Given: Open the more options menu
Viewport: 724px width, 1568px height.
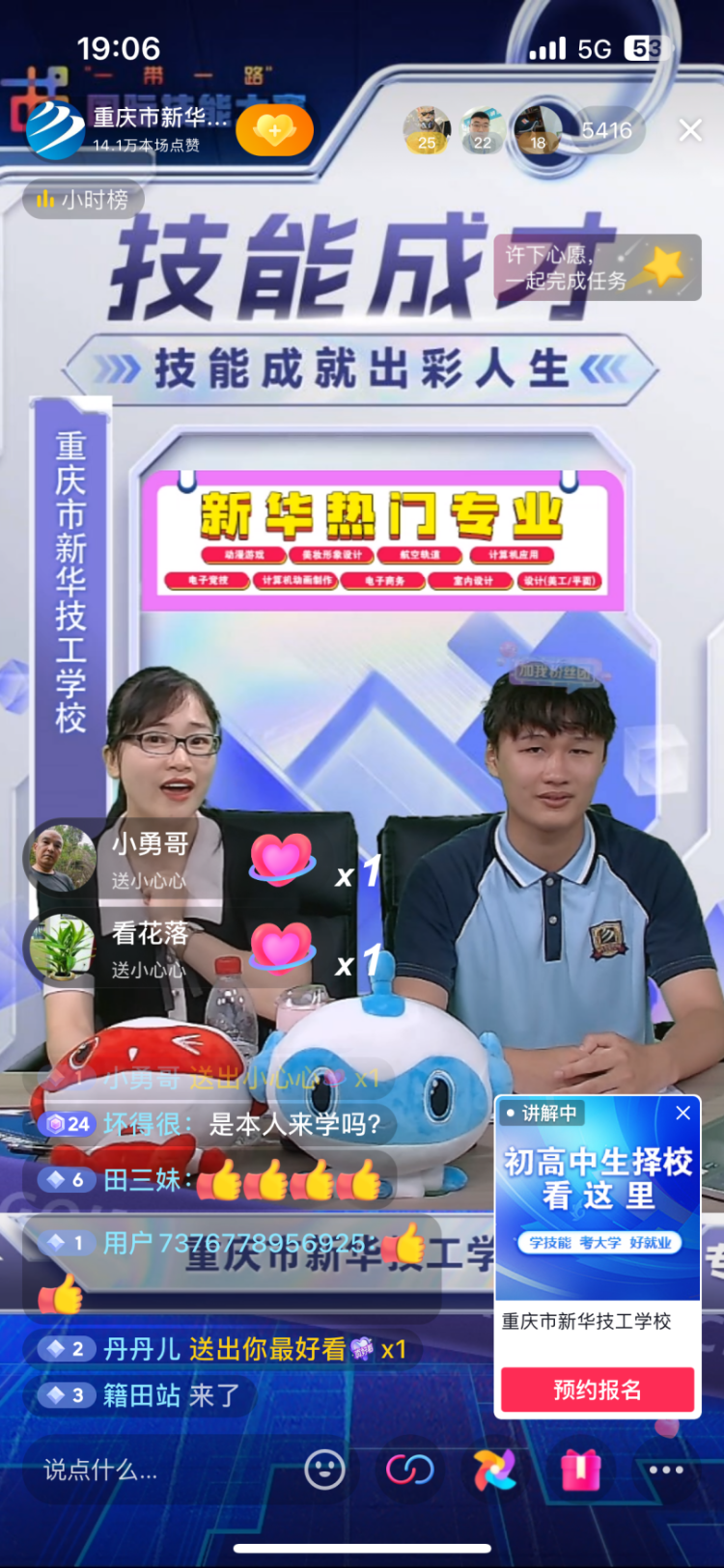Looking at the screenshot, I should click(x=666, y=1471).
